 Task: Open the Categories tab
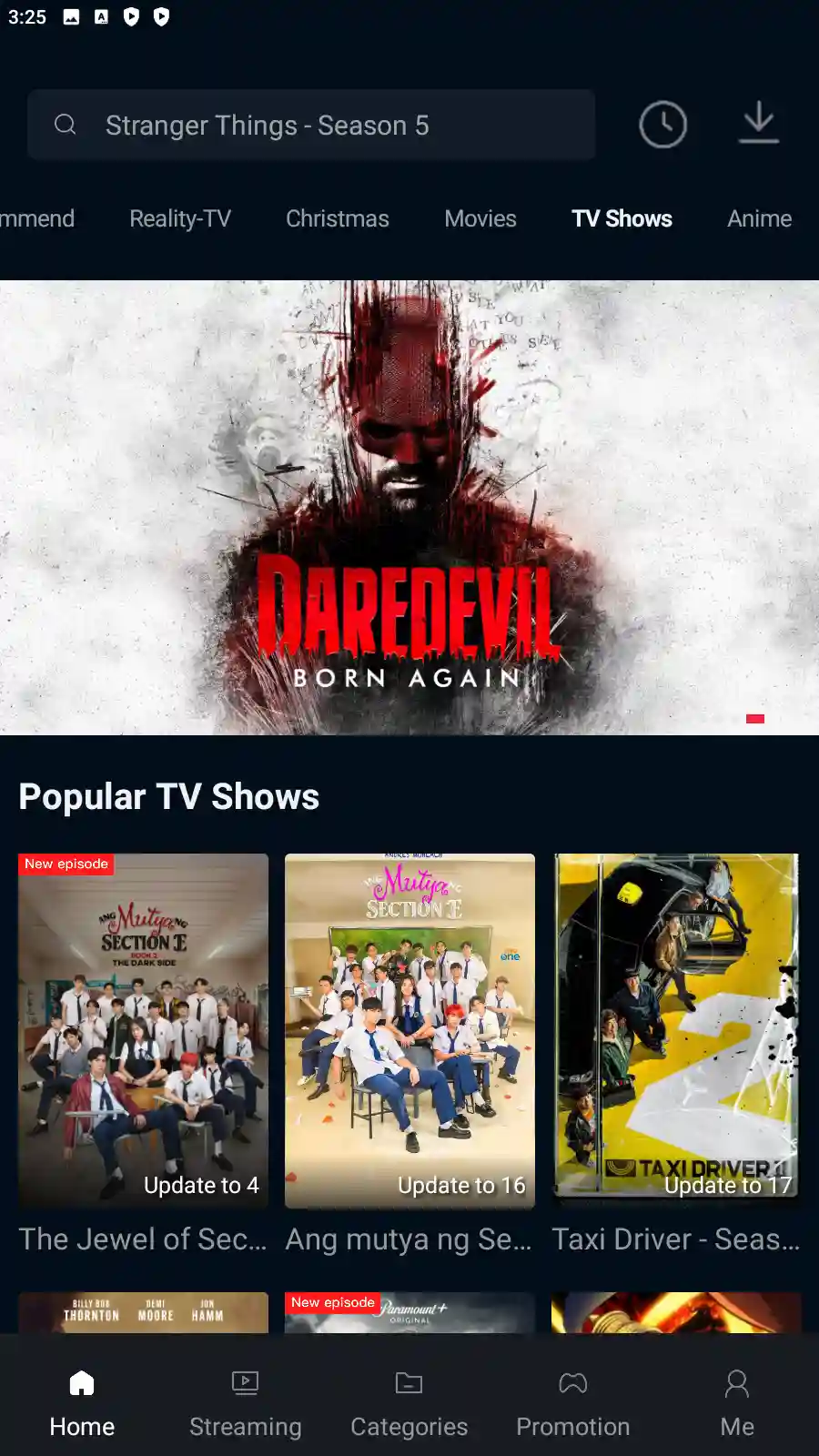409,1402
